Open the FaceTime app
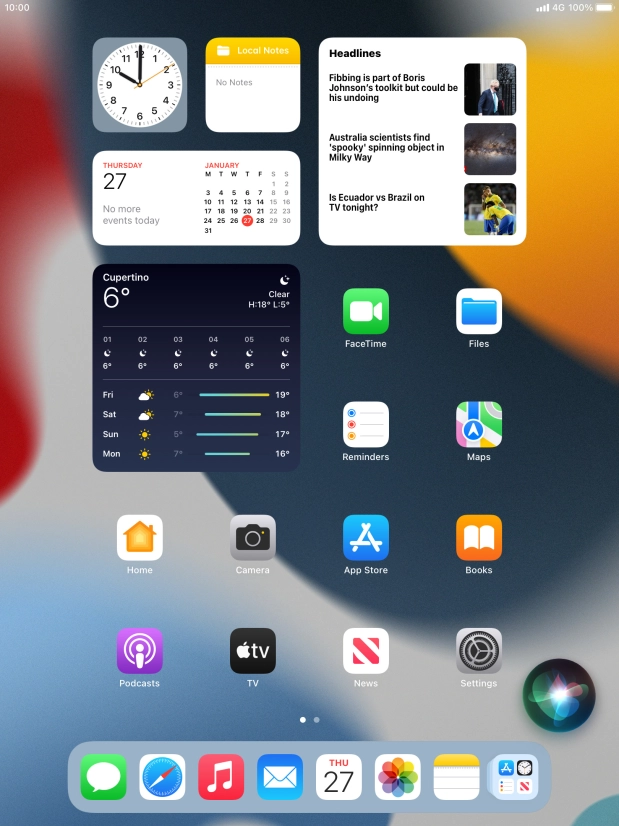619x826 pixels. click(x=366, y=312)
